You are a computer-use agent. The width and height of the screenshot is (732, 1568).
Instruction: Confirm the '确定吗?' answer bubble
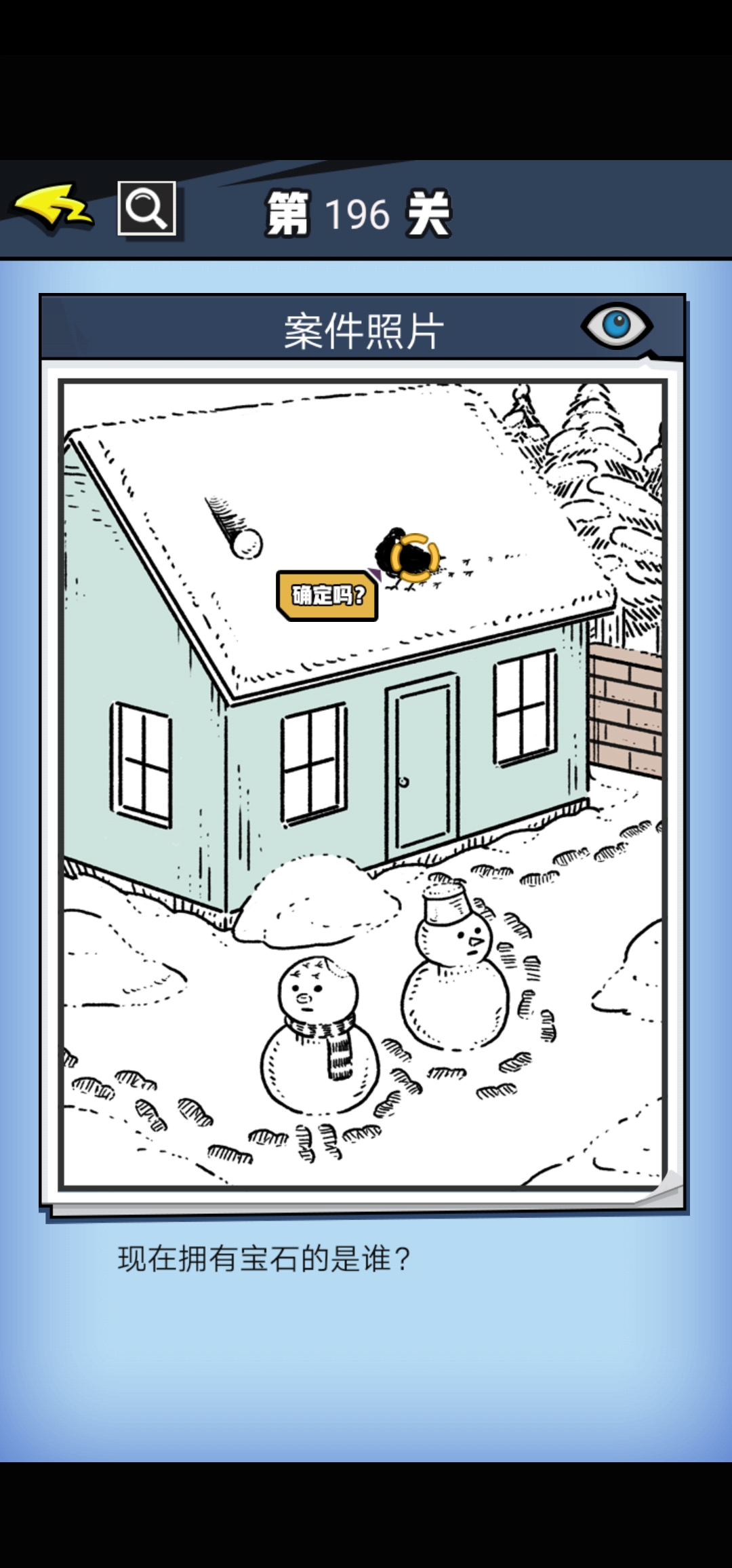pyautogui.click(x=327, y=595)
